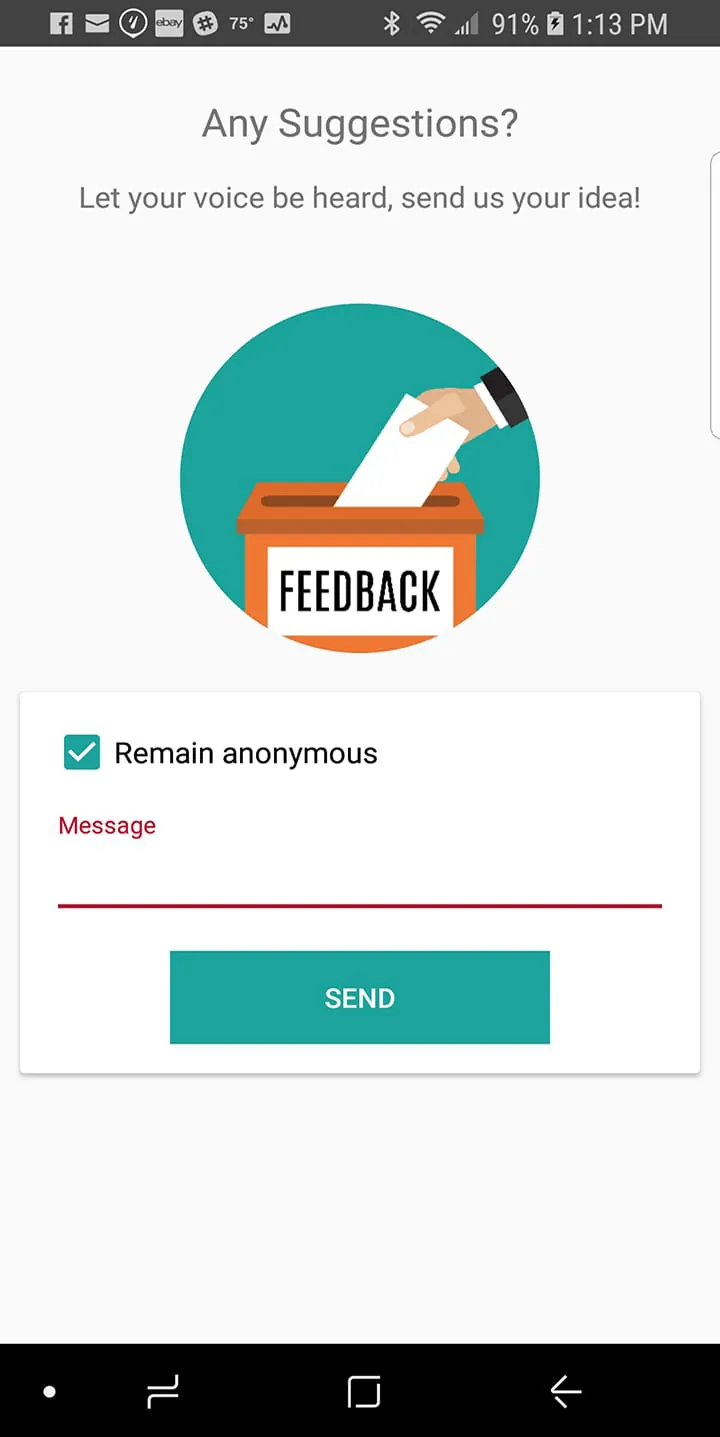
Task: Go back using the system back arrow
Action: 565,1391
